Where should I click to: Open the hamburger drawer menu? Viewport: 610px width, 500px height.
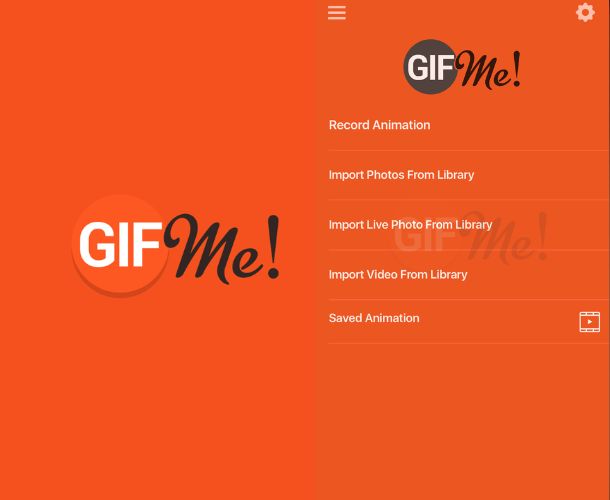click(337, 13)
